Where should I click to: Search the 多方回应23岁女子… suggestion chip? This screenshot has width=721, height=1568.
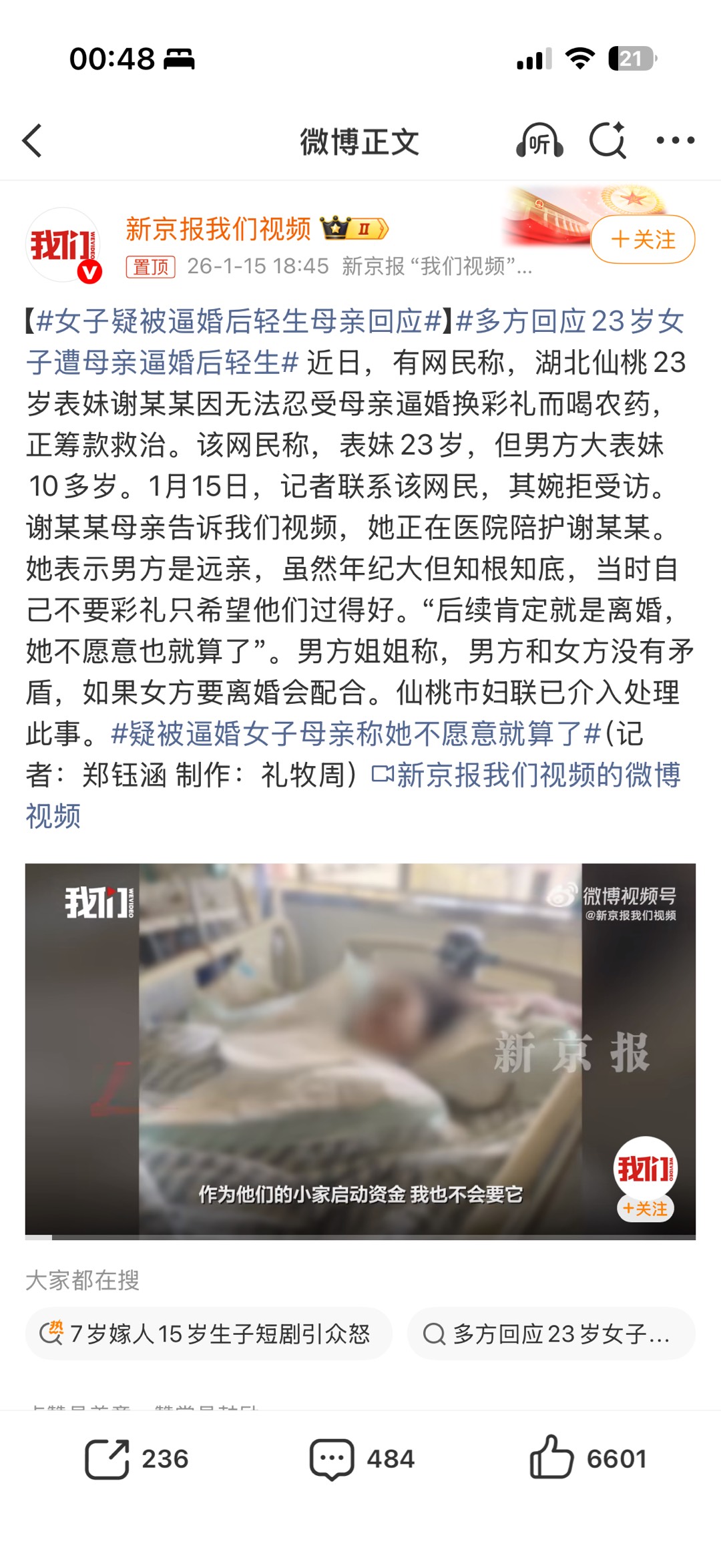[x=551, y=1334]
